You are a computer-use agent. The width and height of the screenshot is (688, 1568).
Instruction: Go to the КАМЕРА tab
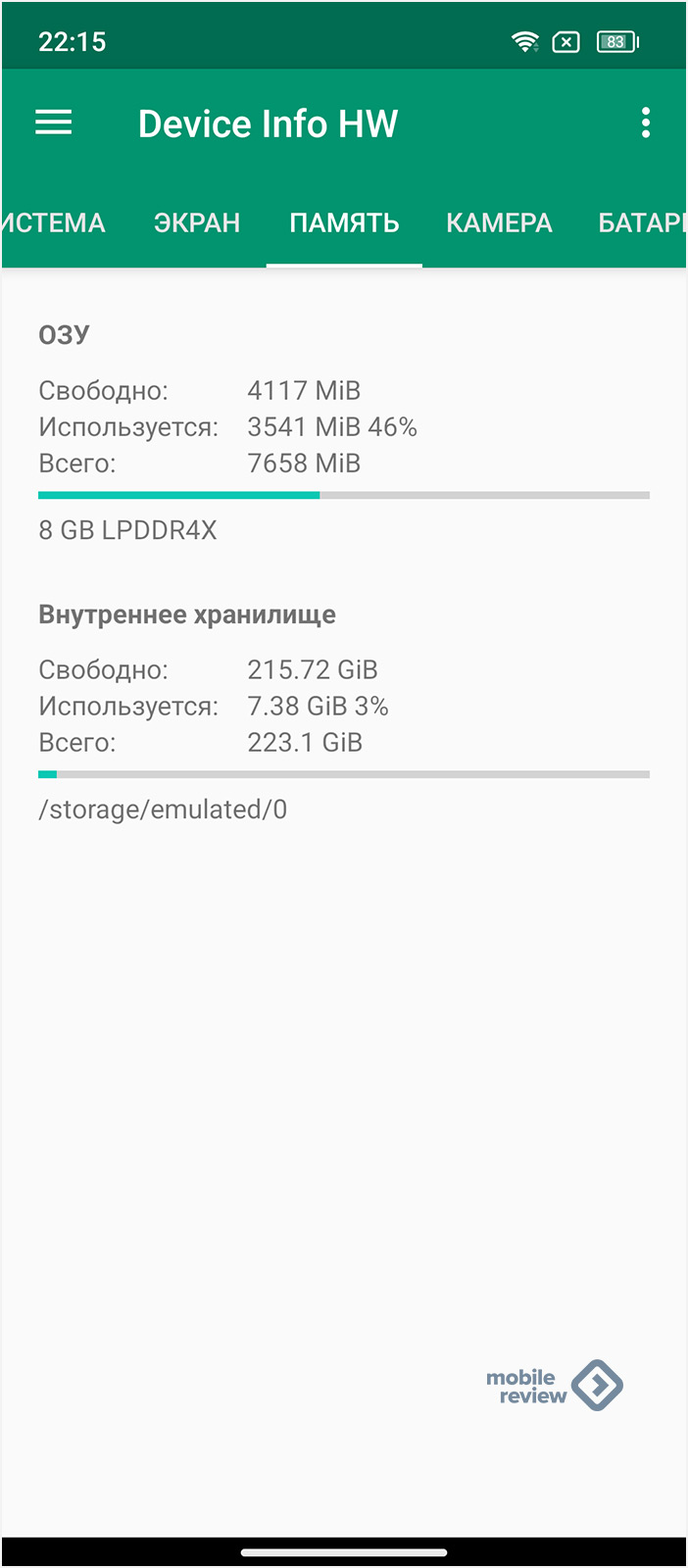(499, 222)
